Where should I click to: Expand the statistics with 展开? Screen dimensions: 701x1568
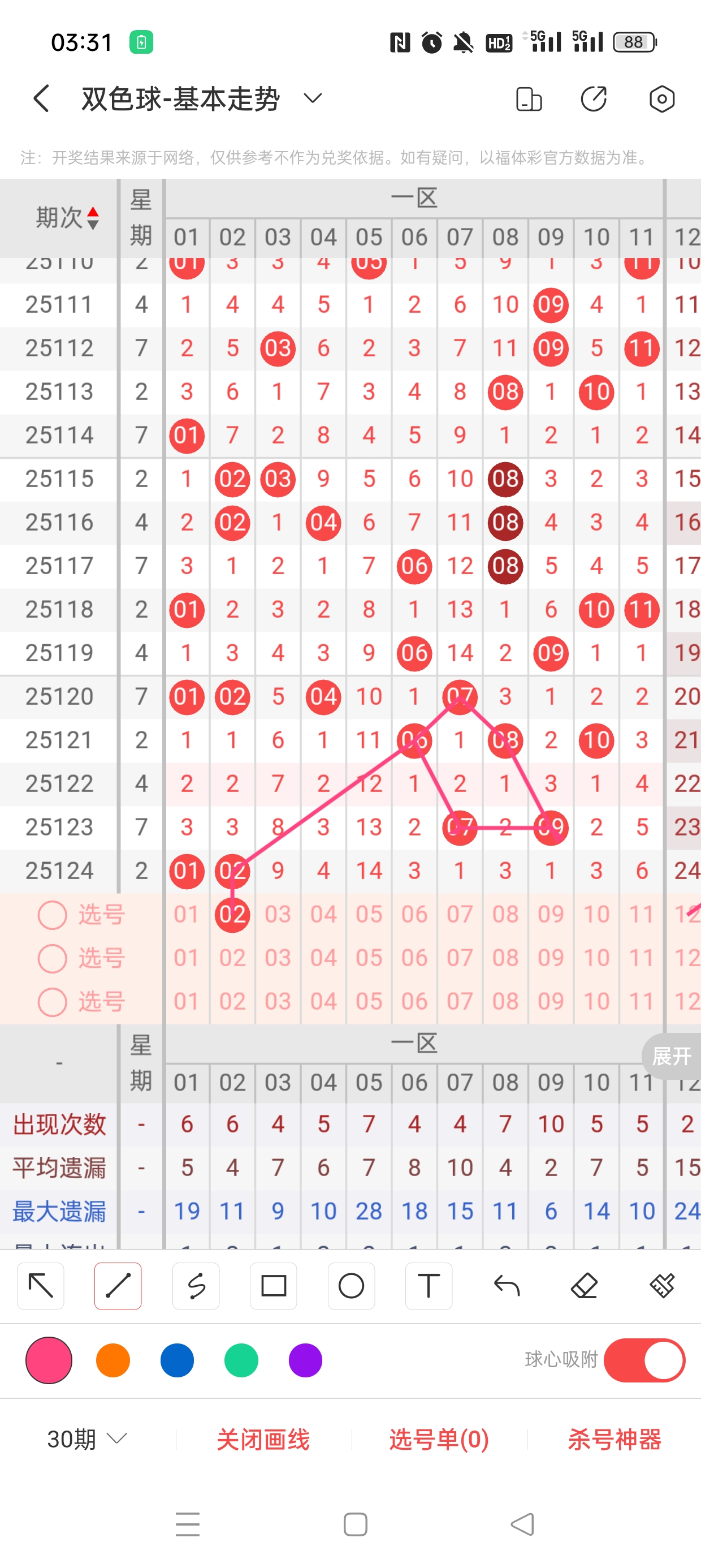671,1056
